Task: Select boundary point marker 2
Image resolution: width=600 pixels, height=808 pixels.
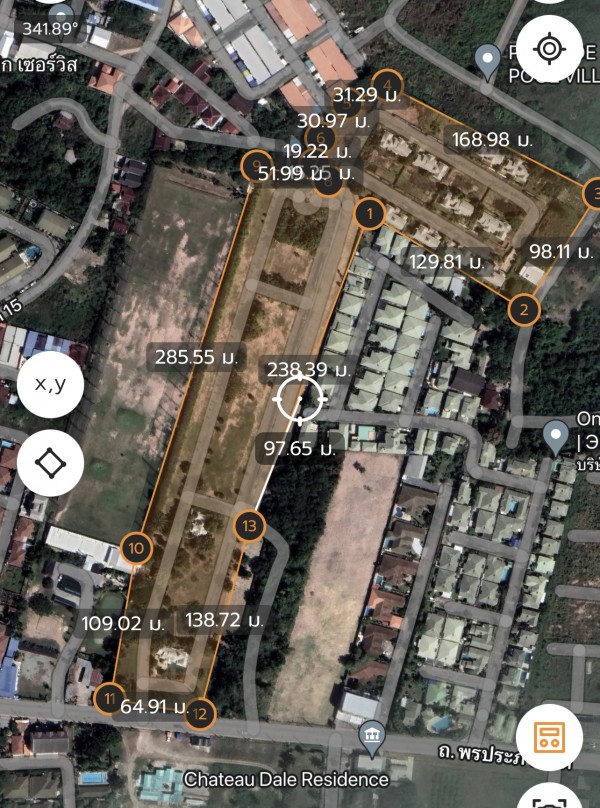Action: pyautogui.click(x=523, y=309)
